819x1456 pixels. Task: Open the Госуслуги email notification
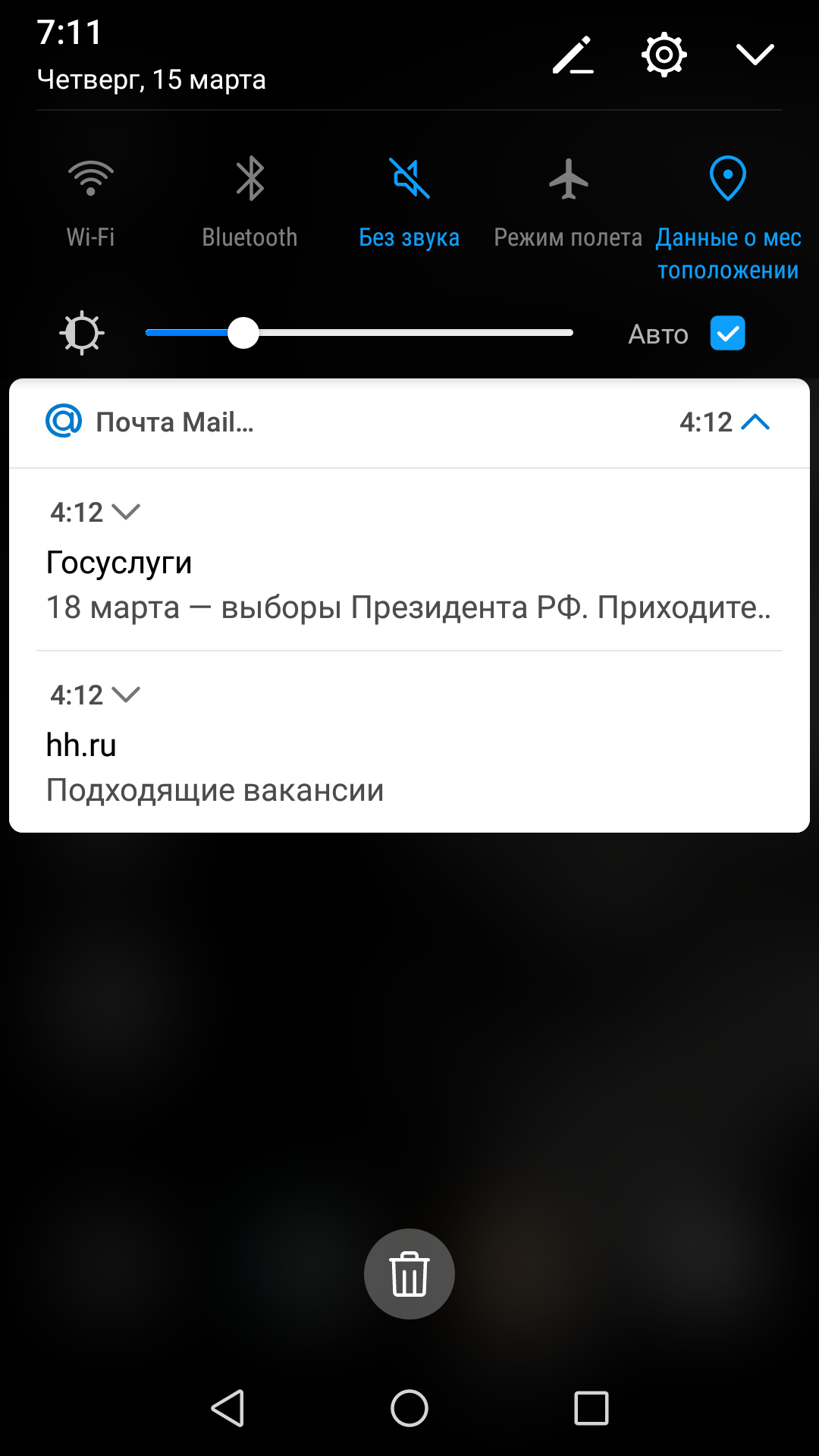[x=408, y=585]
